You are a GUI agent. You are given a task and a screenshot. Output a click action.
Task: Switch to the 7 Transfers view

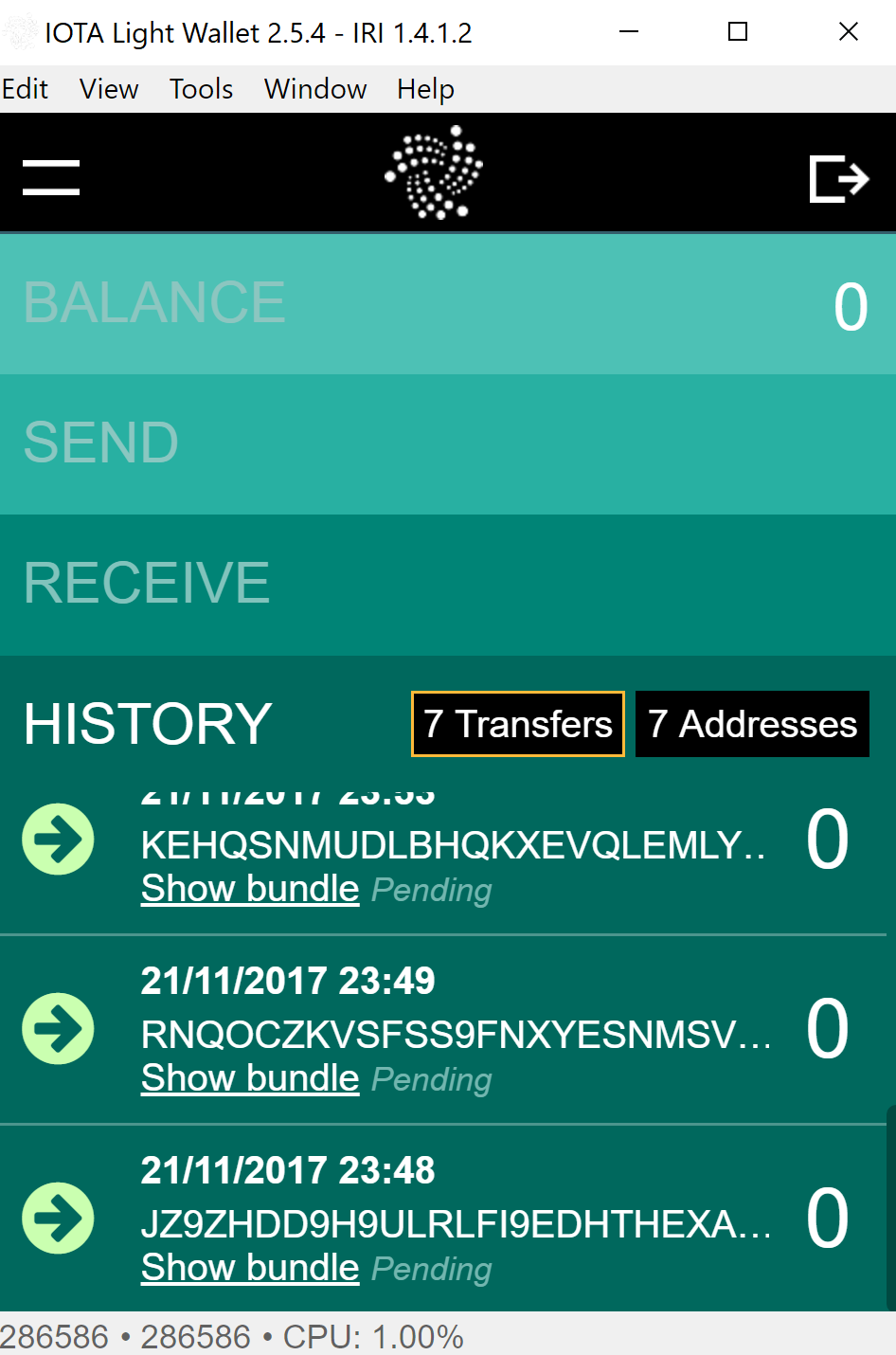[517, 724]
